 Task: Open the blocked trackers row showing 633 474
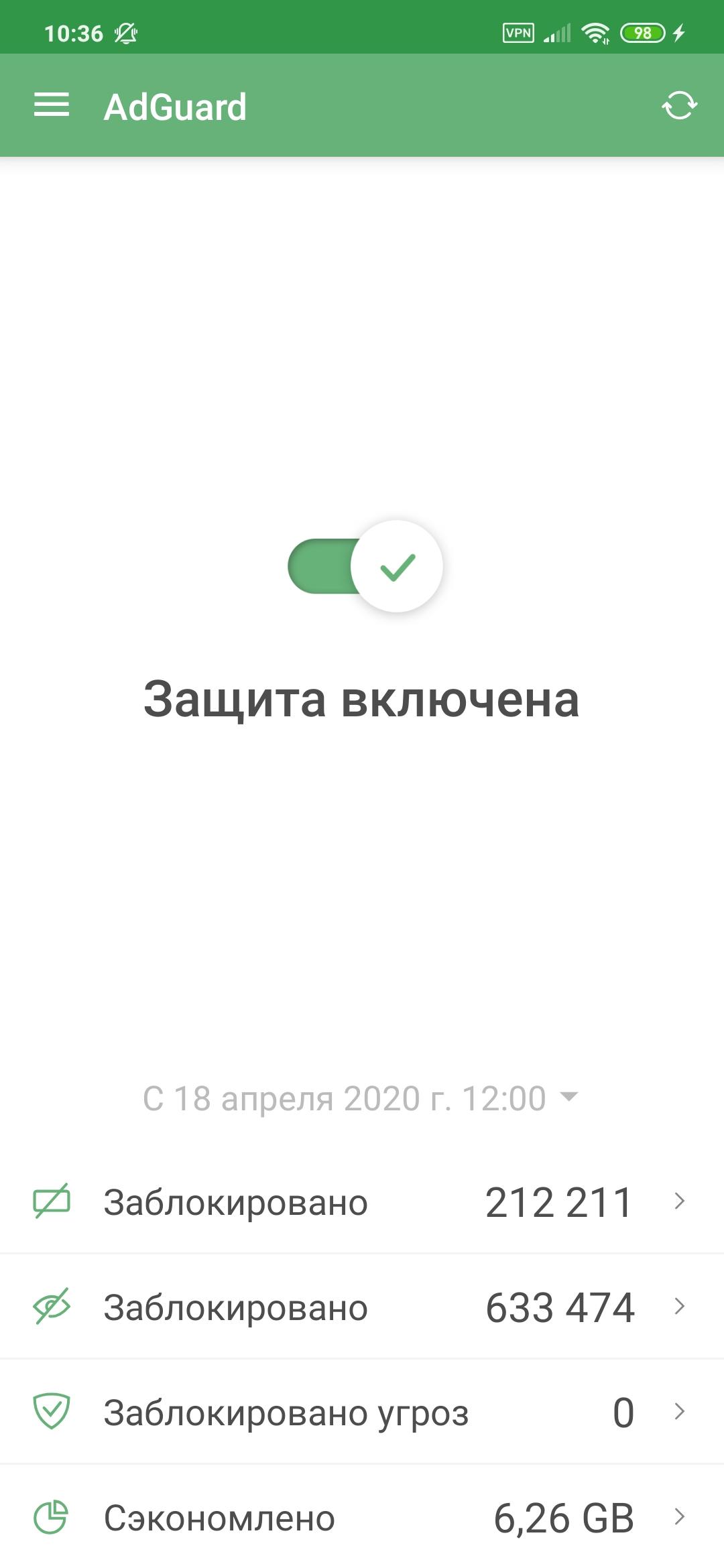point(362,1307)
